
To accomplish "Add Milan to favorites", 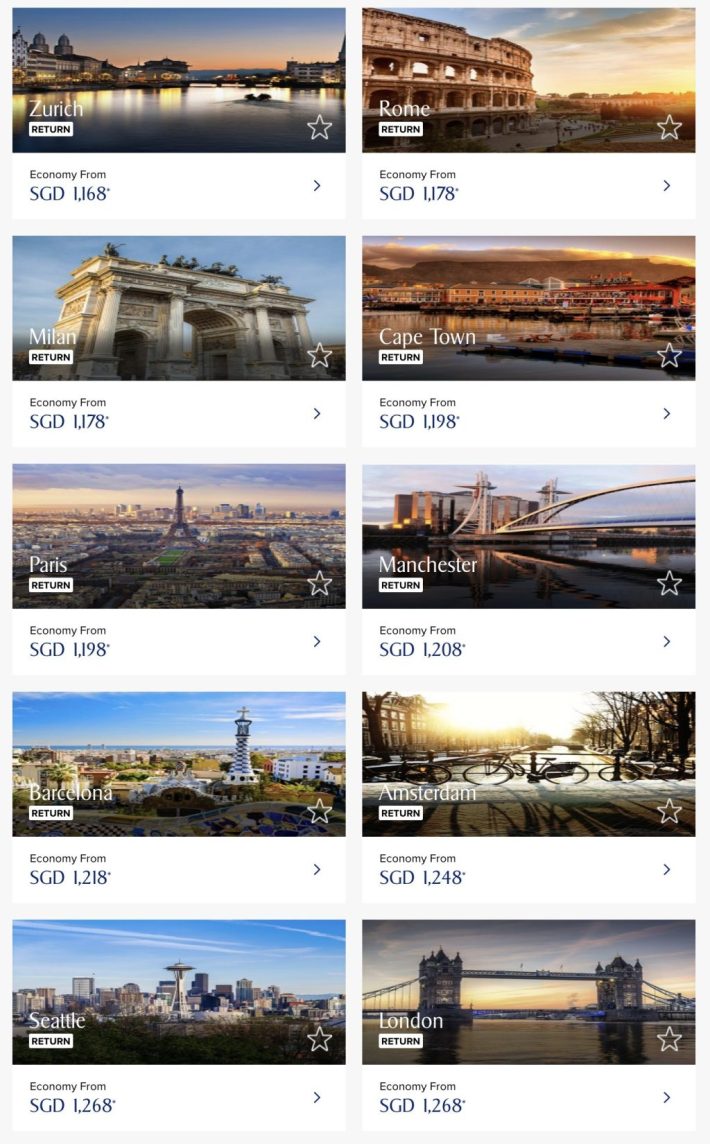I will [x=319, y=355].
